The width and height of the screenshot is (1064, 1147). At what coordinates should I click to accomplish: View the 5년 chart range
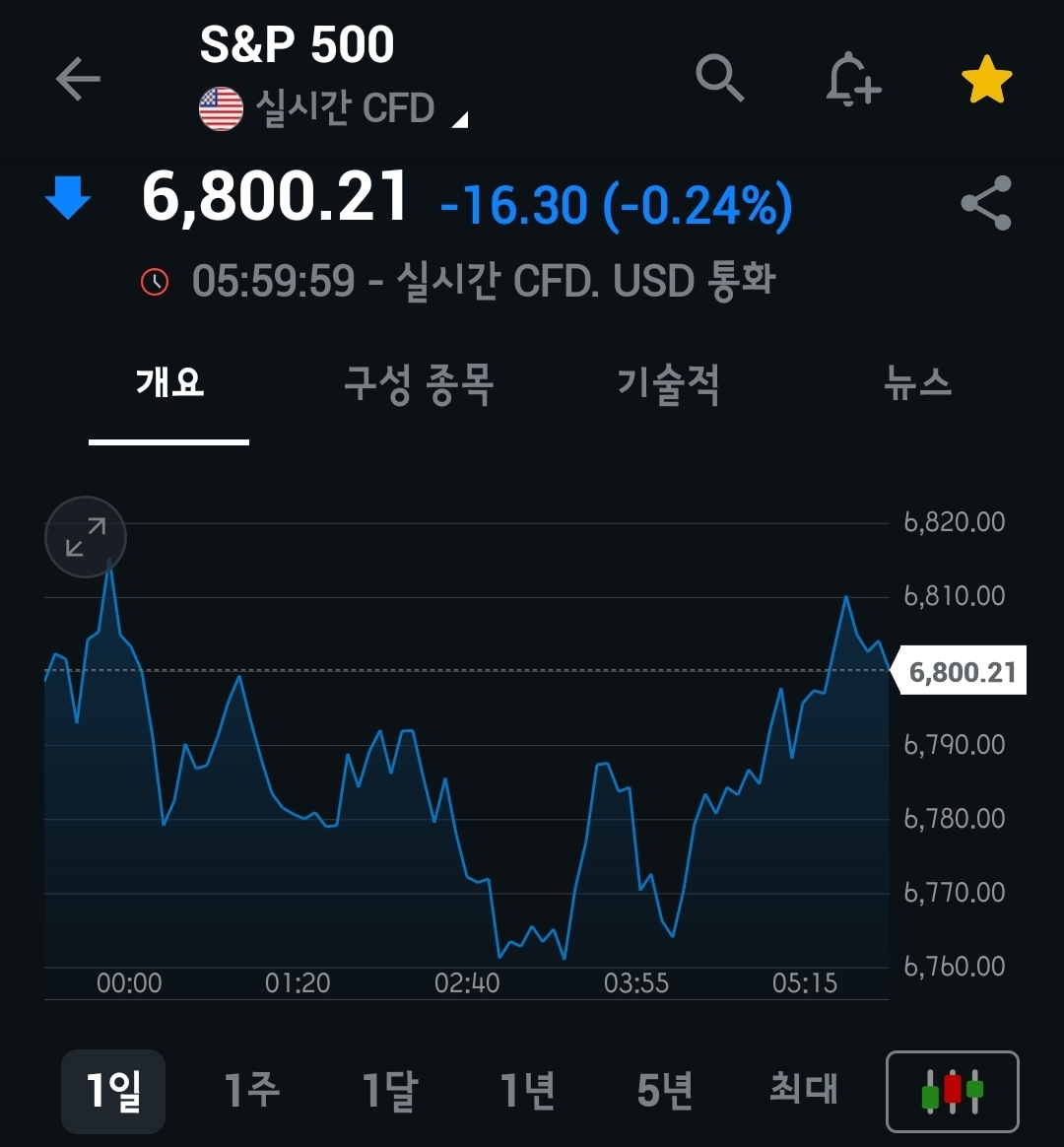(x=665, y=1091)
